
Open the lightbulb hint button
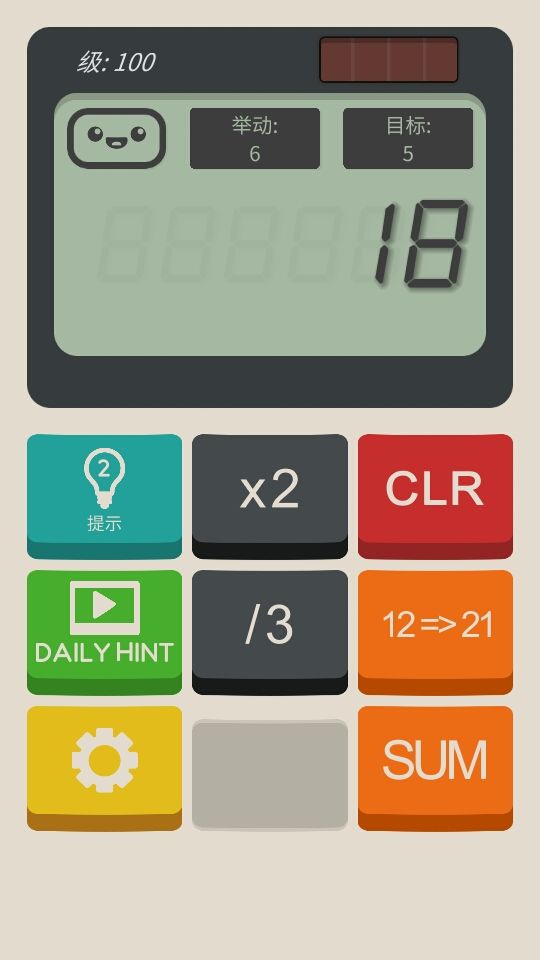[x=104, y=496]
